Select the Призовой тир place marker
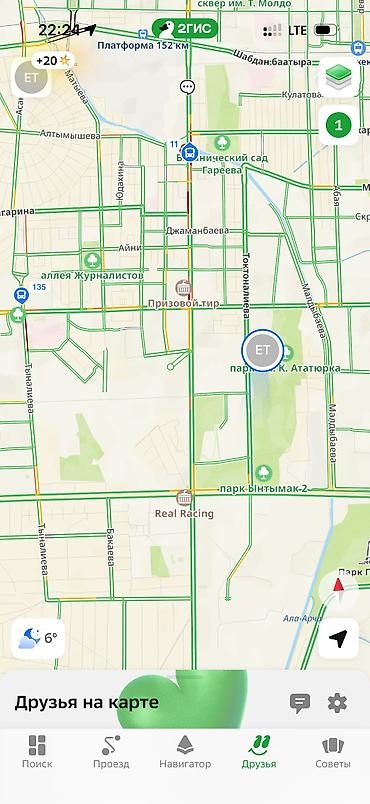Image resolution: width=370 pixels, height=804 pixels. [x=183, y=288]
